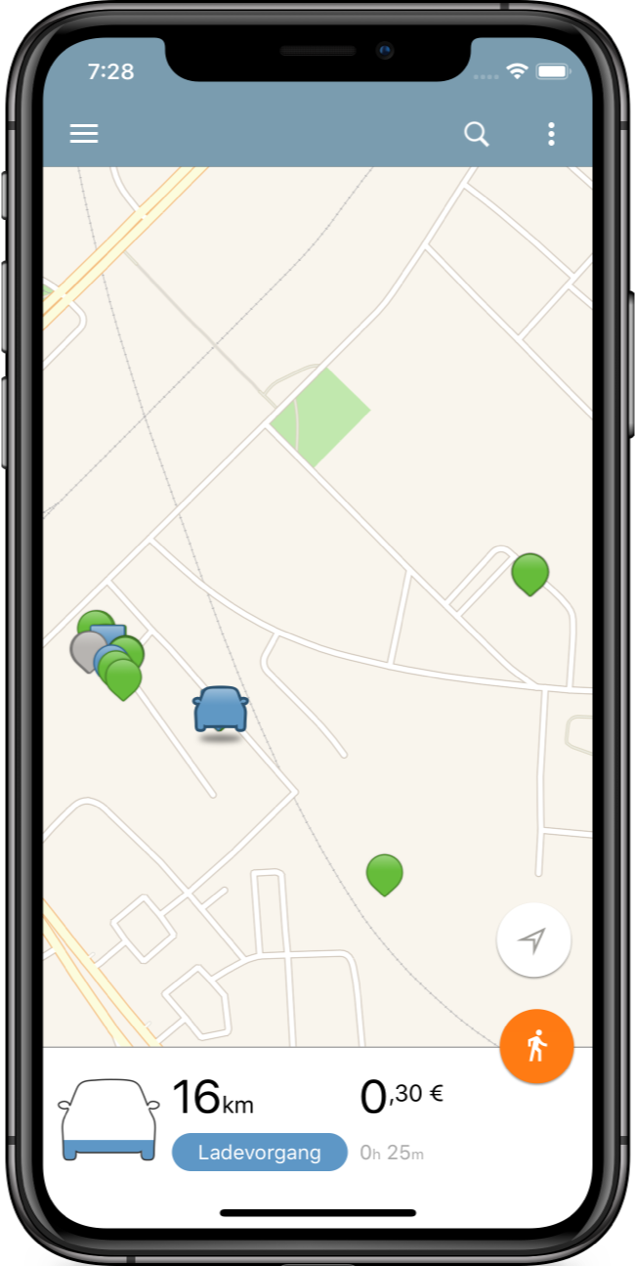Center map on my location
Viewport: 636px width, 1266px height.
click(x=534, y=940)
